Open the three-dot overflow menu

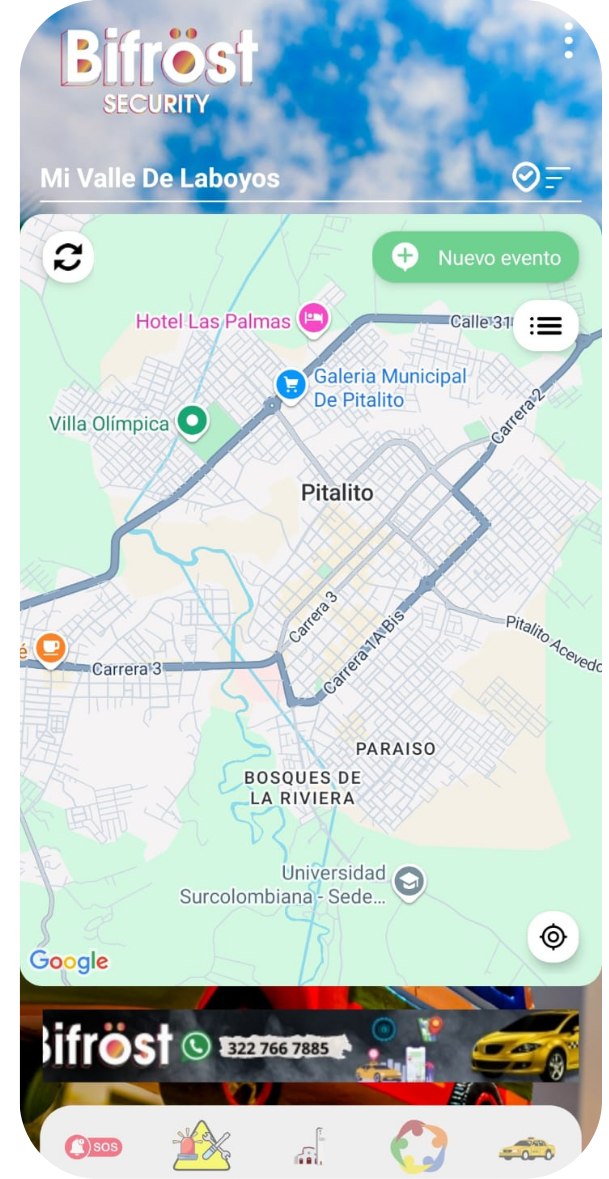[x=568, y=40]
